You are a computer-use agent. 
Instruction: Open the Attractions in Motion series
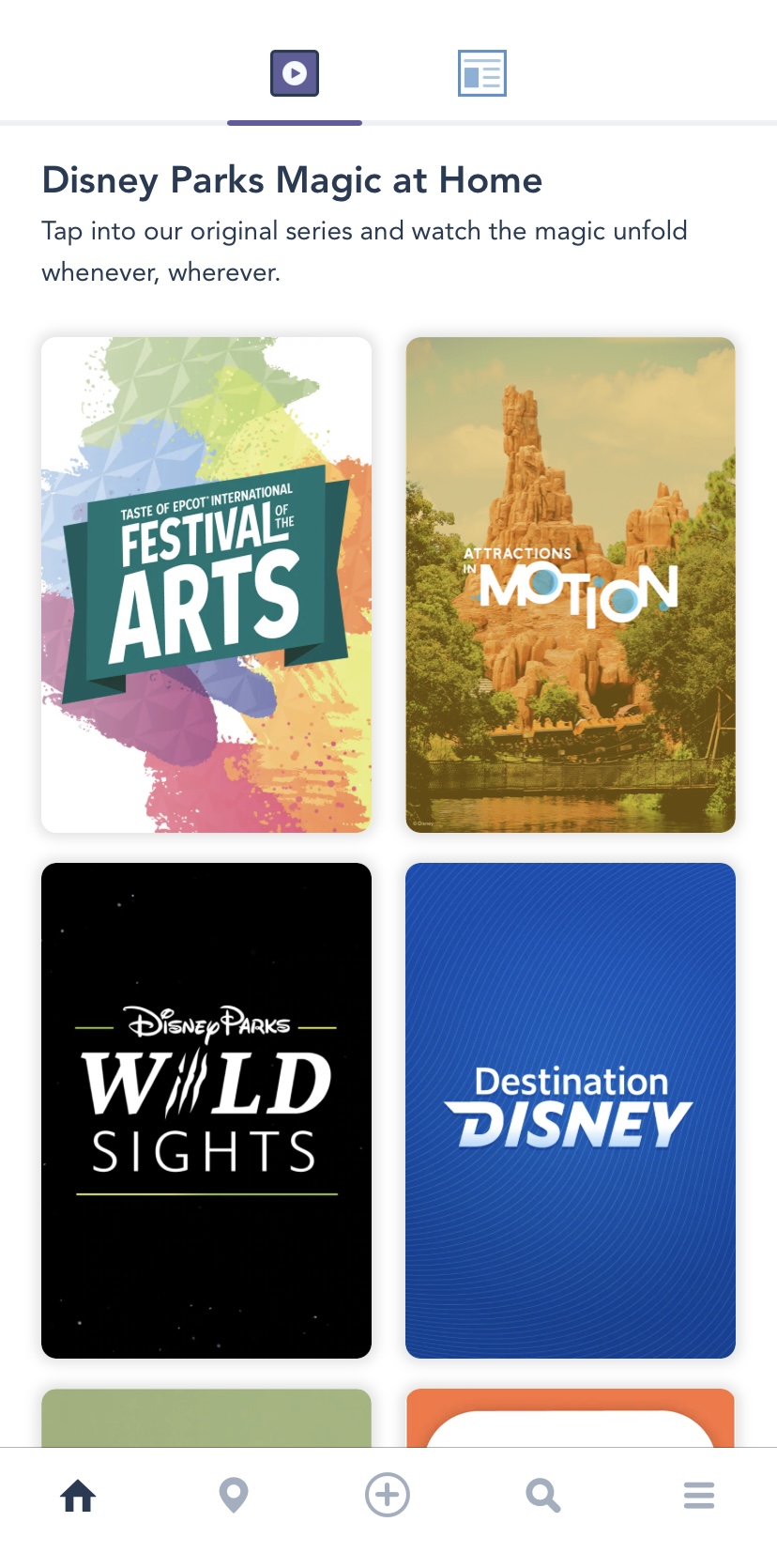tap(570, 584)
